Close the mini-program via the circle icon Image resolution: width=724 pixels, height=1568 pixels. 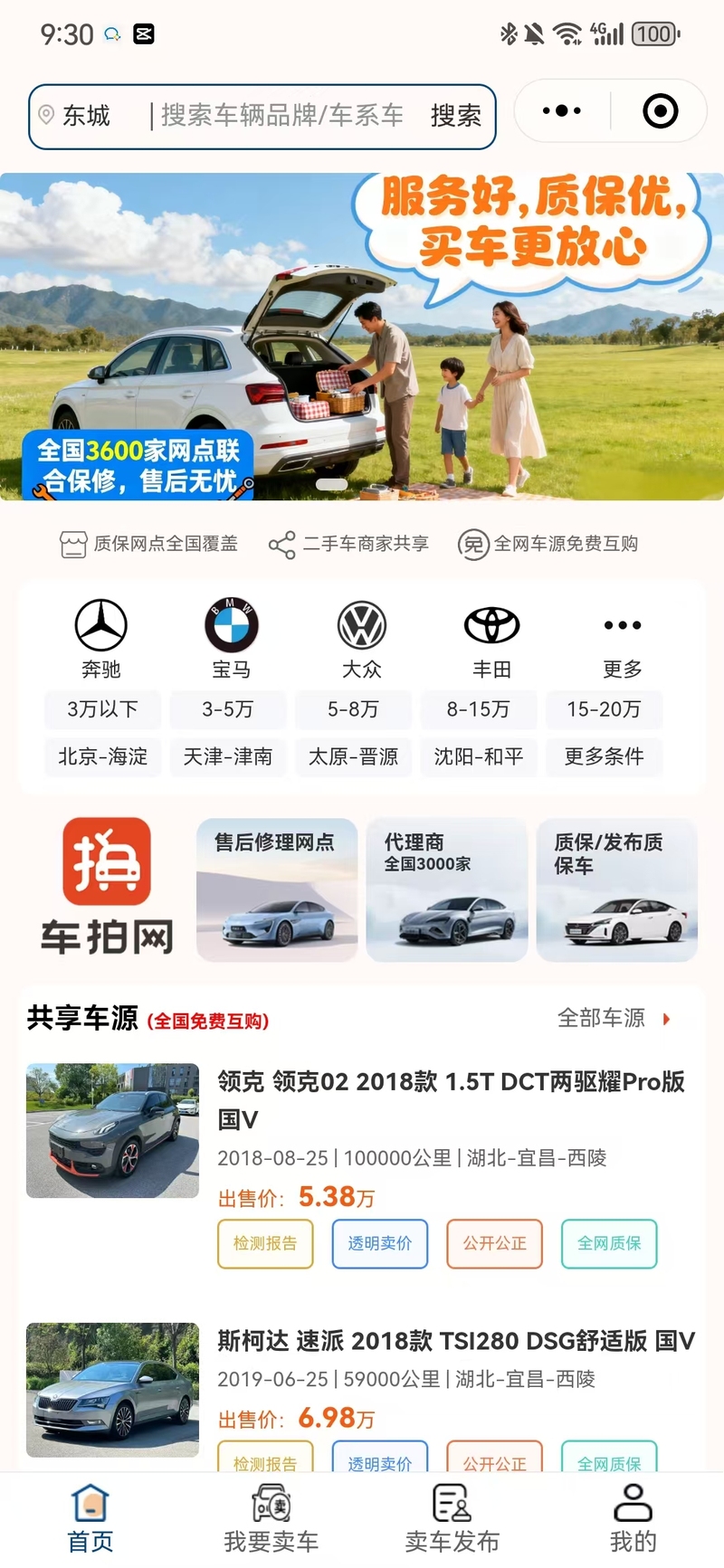[660, 111]
